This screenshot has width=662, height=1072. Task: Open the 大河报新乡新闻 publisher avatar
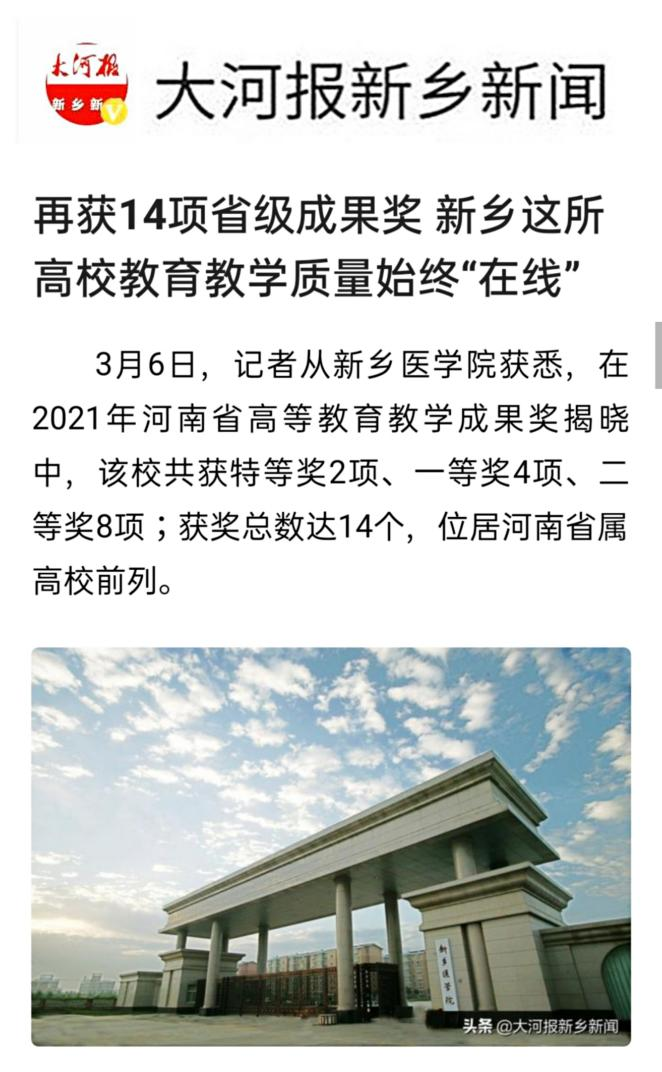pos(87,86)
